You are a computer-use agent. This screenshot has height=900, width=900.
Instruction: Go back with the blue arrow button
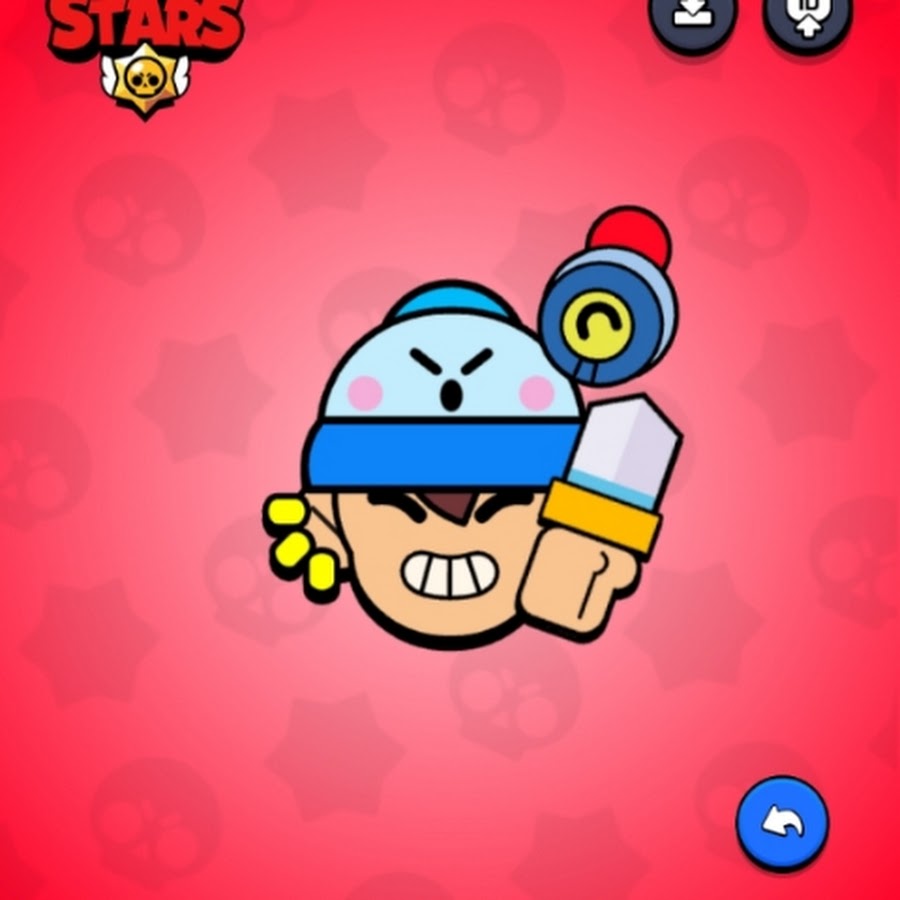782,823
